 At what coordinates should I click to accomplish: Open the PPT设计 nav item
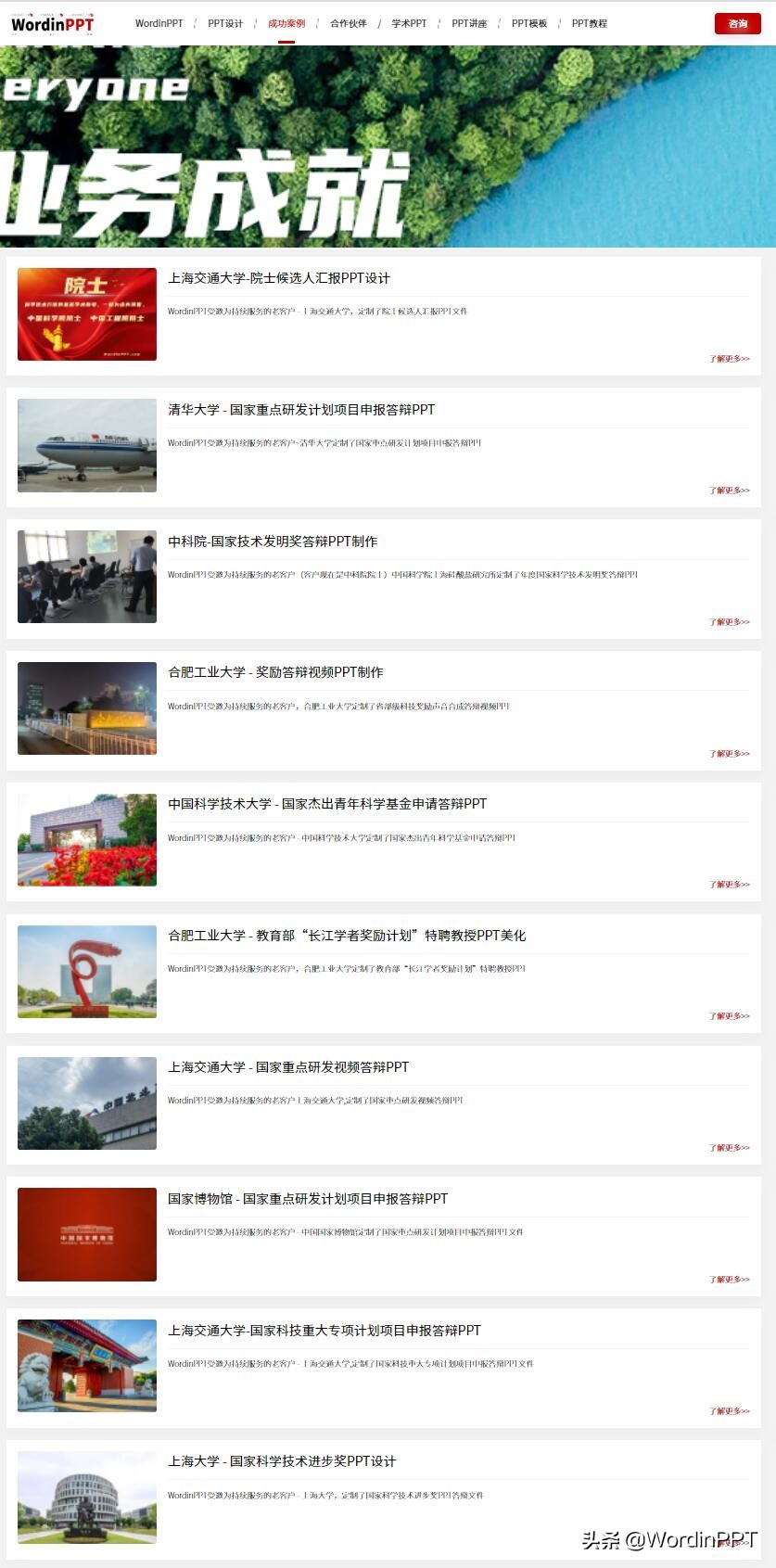(225, 23)
